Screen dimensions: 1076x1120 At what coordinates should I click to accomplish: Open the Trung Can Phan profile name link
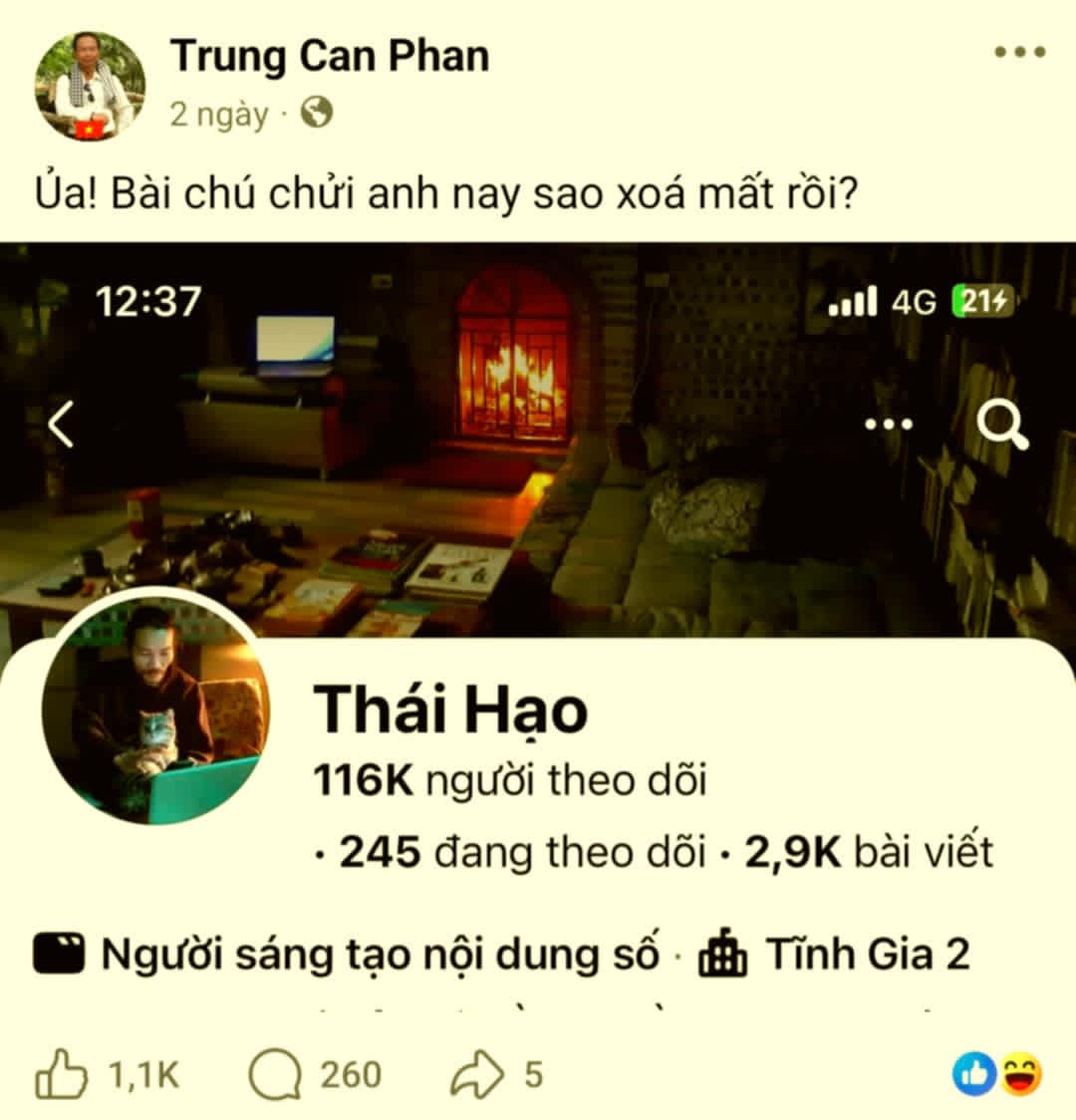(x=330, y=56)
